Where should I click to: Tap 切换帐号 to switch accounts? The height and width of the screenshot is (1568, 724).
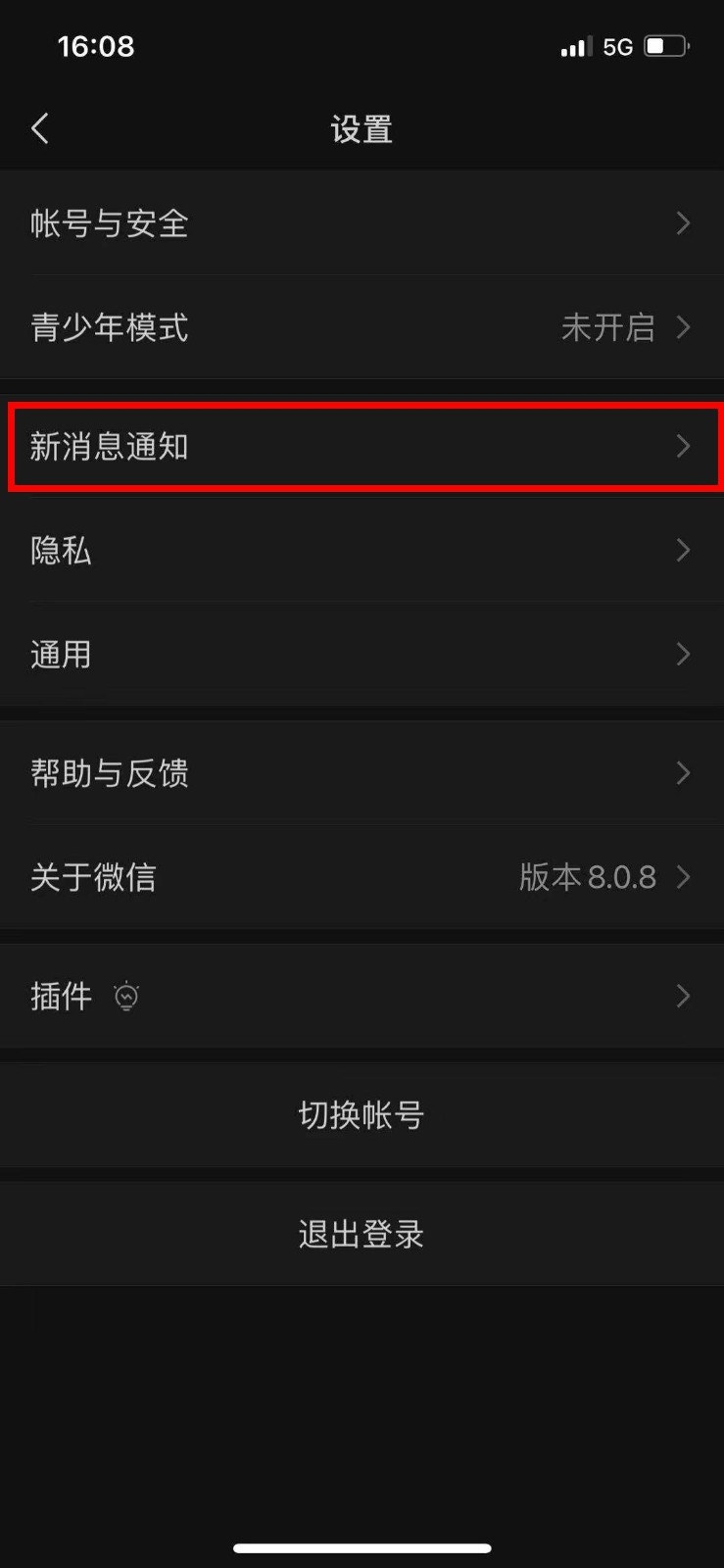362,1115
